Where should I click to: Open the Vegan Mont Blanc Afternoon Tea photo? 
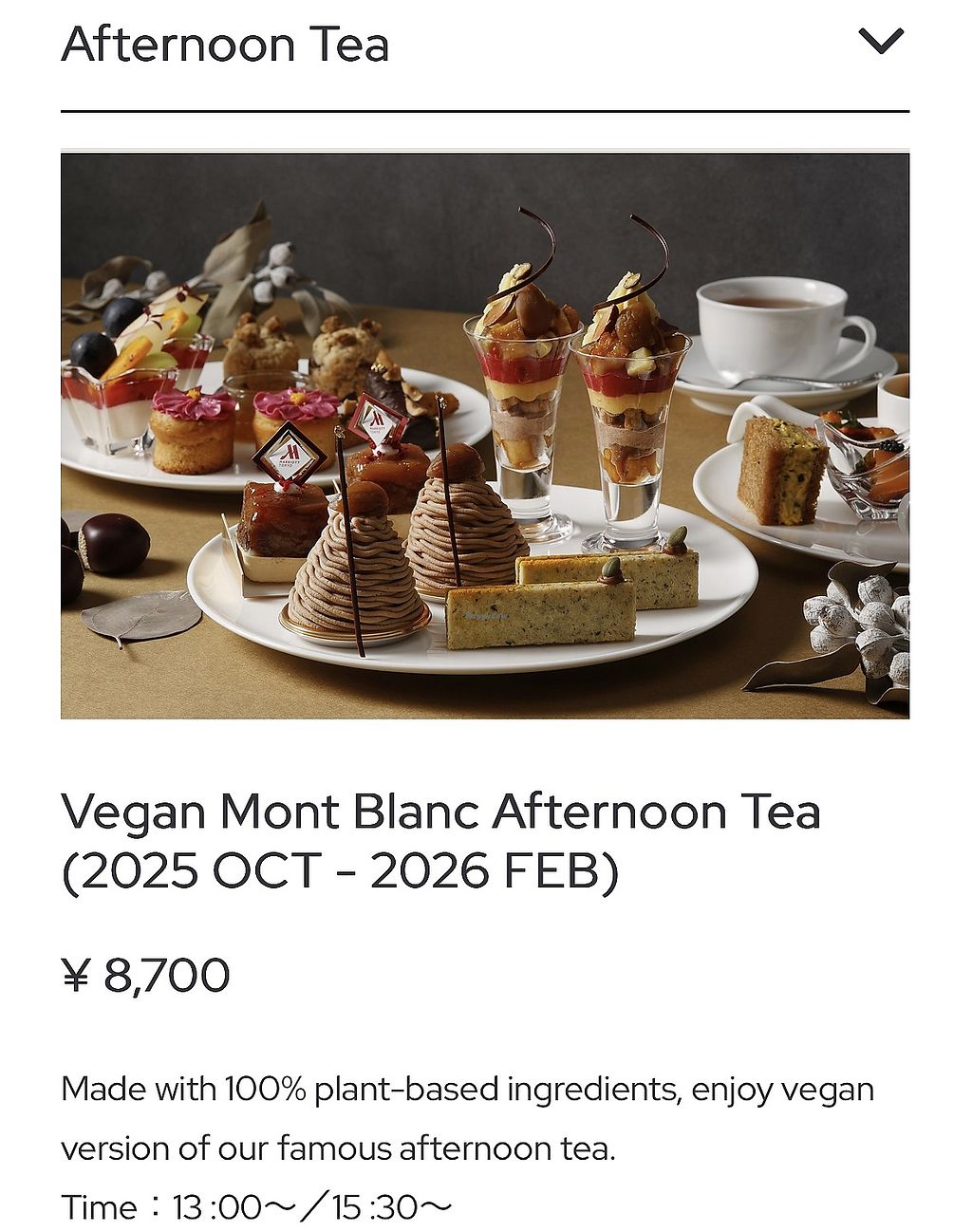coord(485,436)
